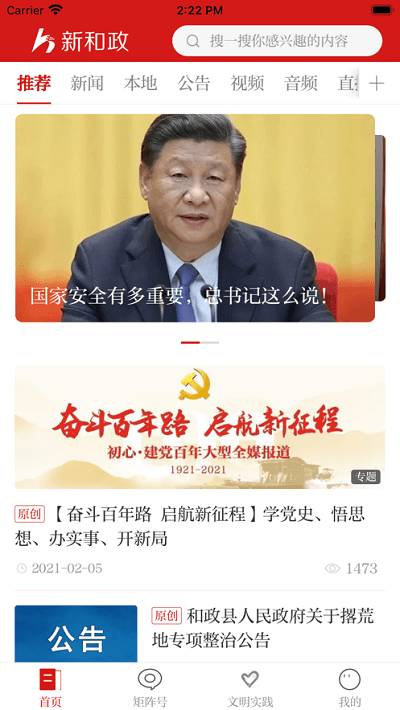Image resolution: width=400 pixels, height=710 pixels.
Task: Go to the 音频 tab
Action: 301,83
